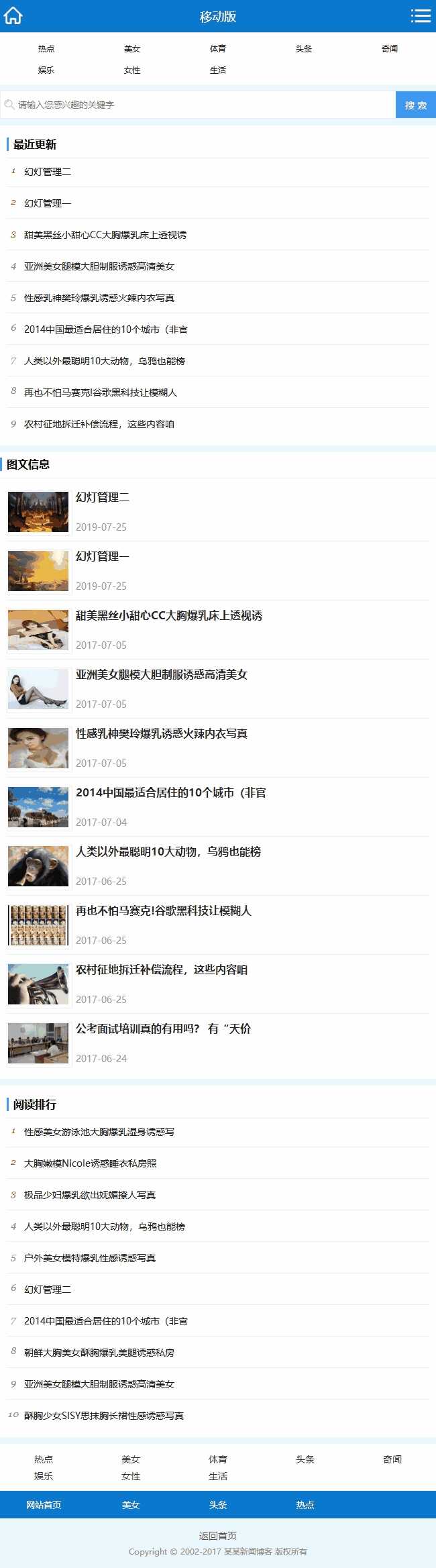Go to the home icon in header
This screenshot has width=436, height=1568.
(13, 16)
